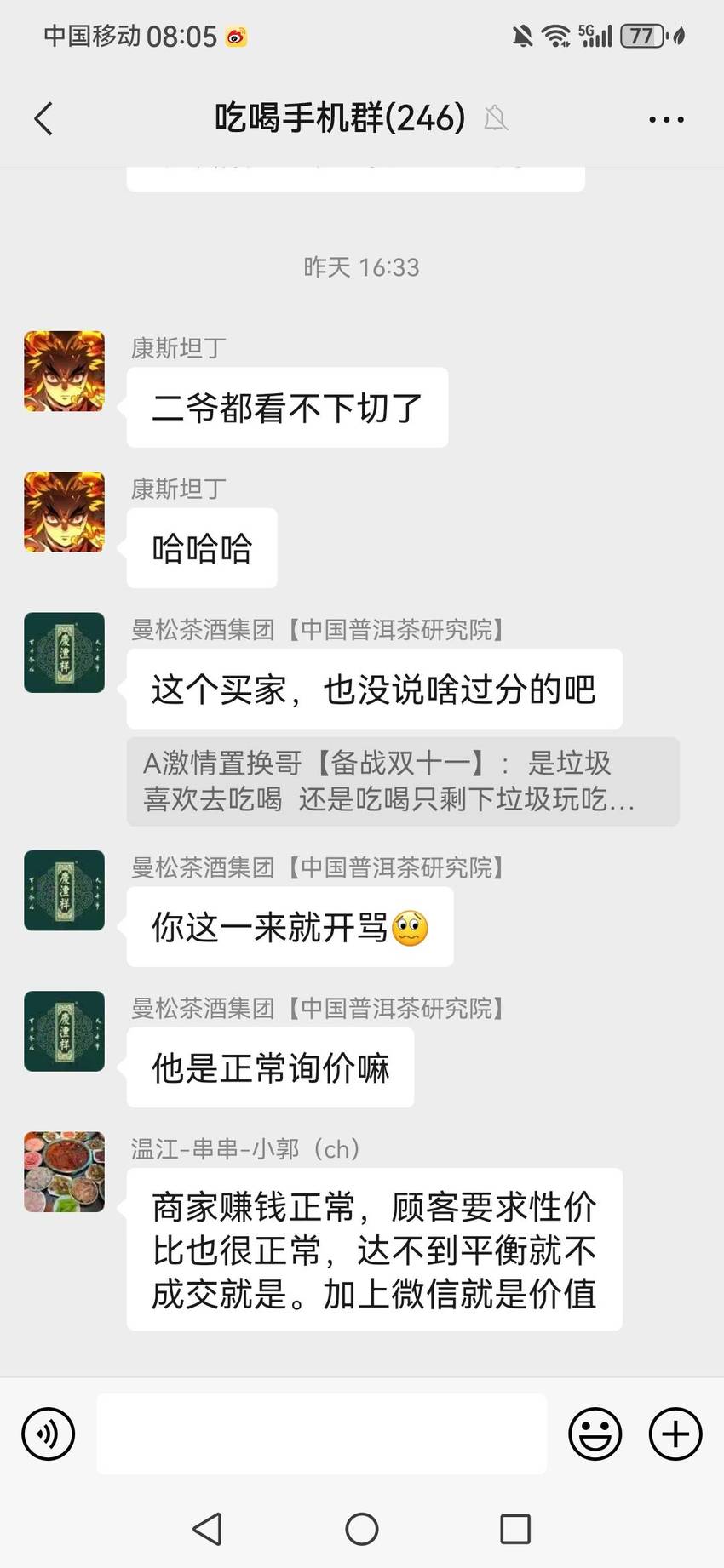Screen dimensions: 724x1568
Task: Tap the message text field
Action: tap(321, 1434)
